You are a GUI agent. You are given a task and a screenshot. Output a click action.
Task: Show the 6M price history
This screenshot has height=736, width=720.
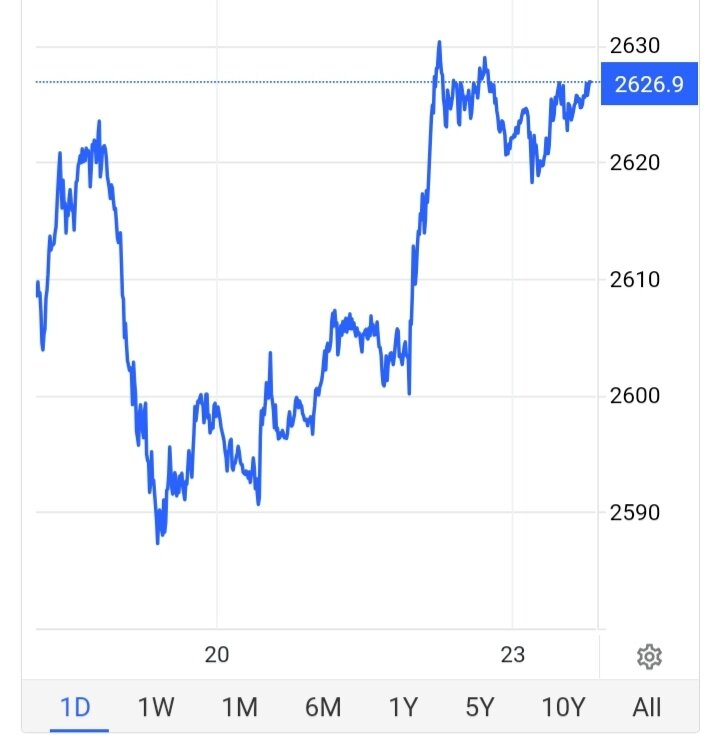322,708
